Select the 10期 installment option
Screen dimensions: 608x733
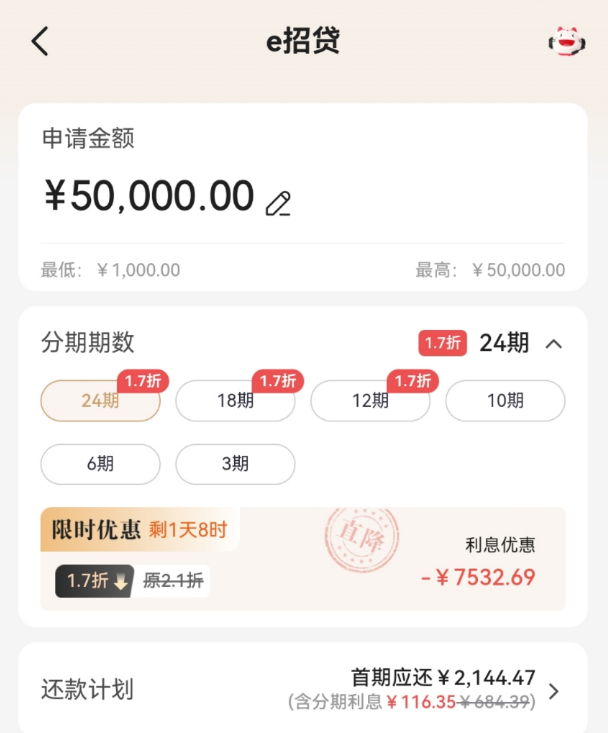click(x=505, y=401)
